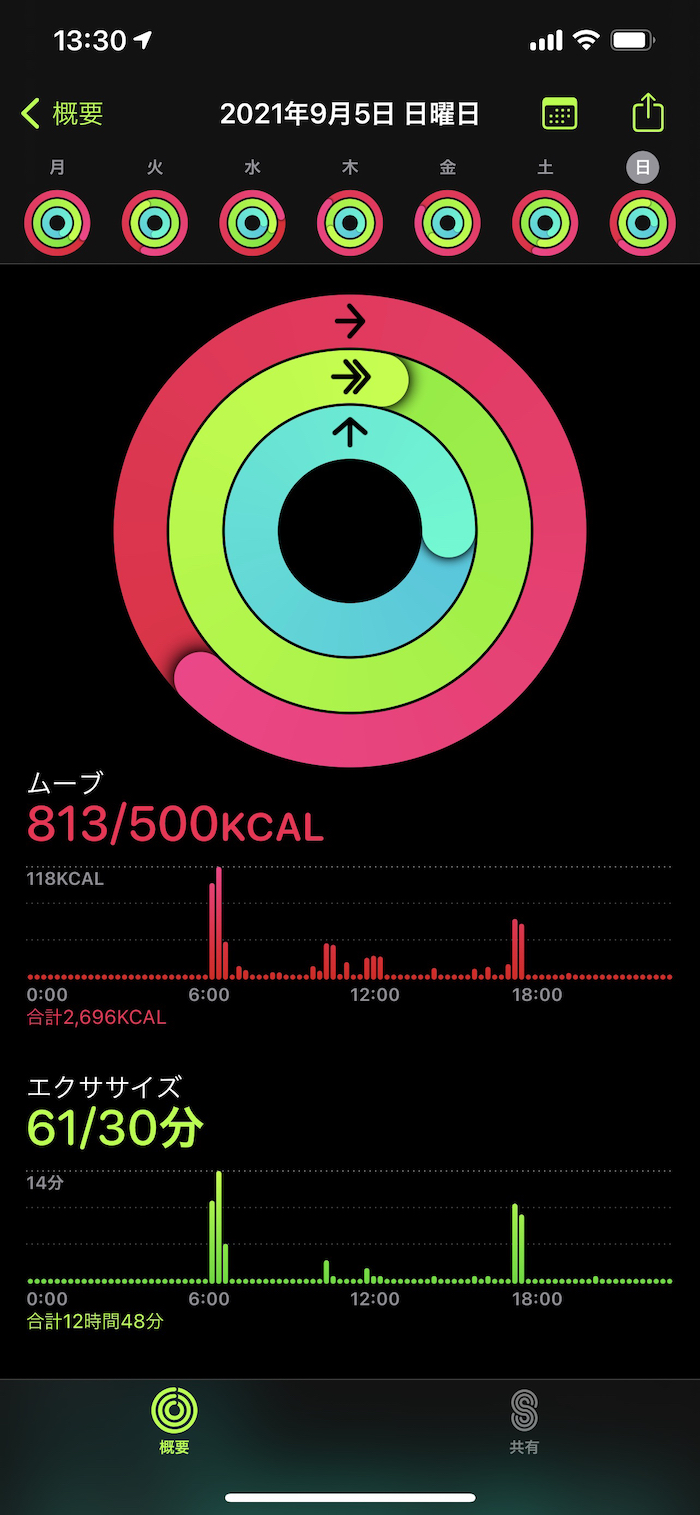Share this activity summary
Screen dimensions: 700x1515
tap(648, 113)
